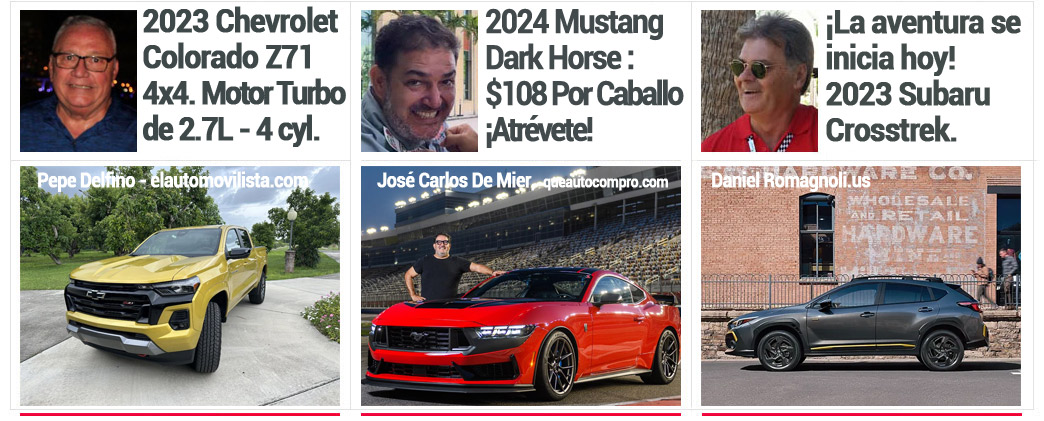Read the 2024 Mustang Dark Horse headline
Viewport: 1044px width, 421px height.
[584, 76]
